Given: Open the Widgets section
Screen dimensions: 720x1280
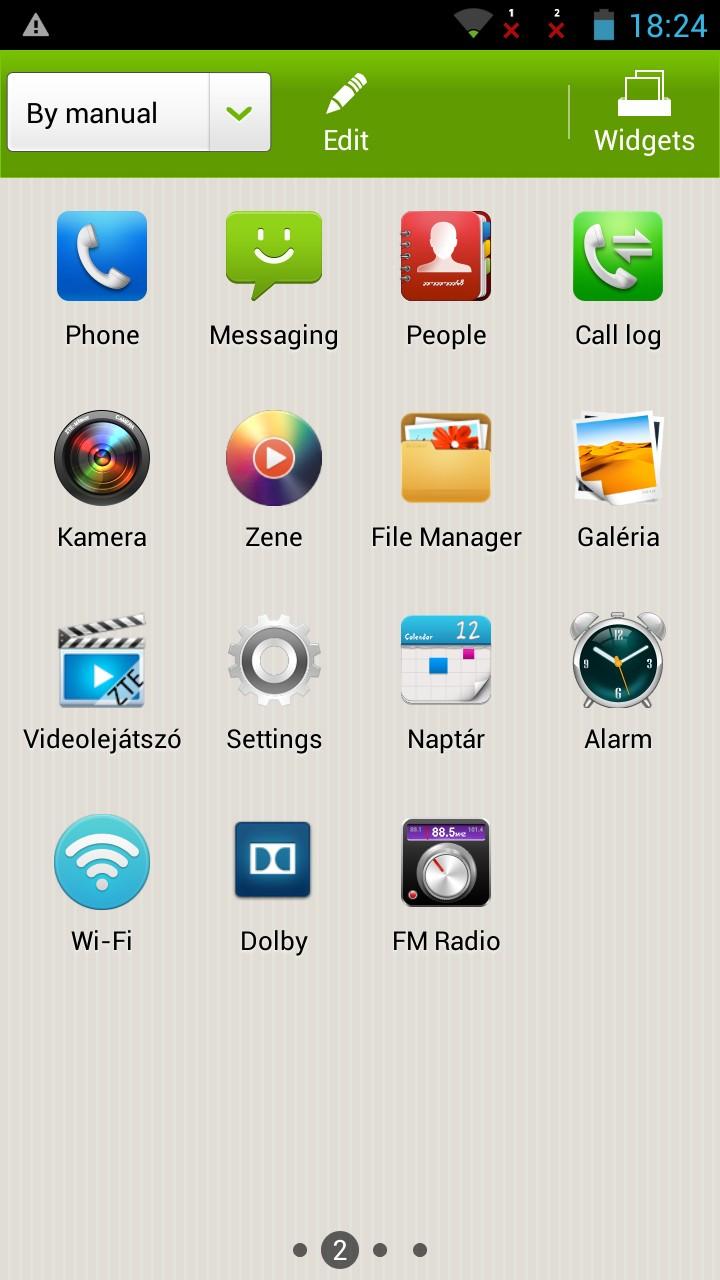Looking at the screenshot, I should click(644, 114).
